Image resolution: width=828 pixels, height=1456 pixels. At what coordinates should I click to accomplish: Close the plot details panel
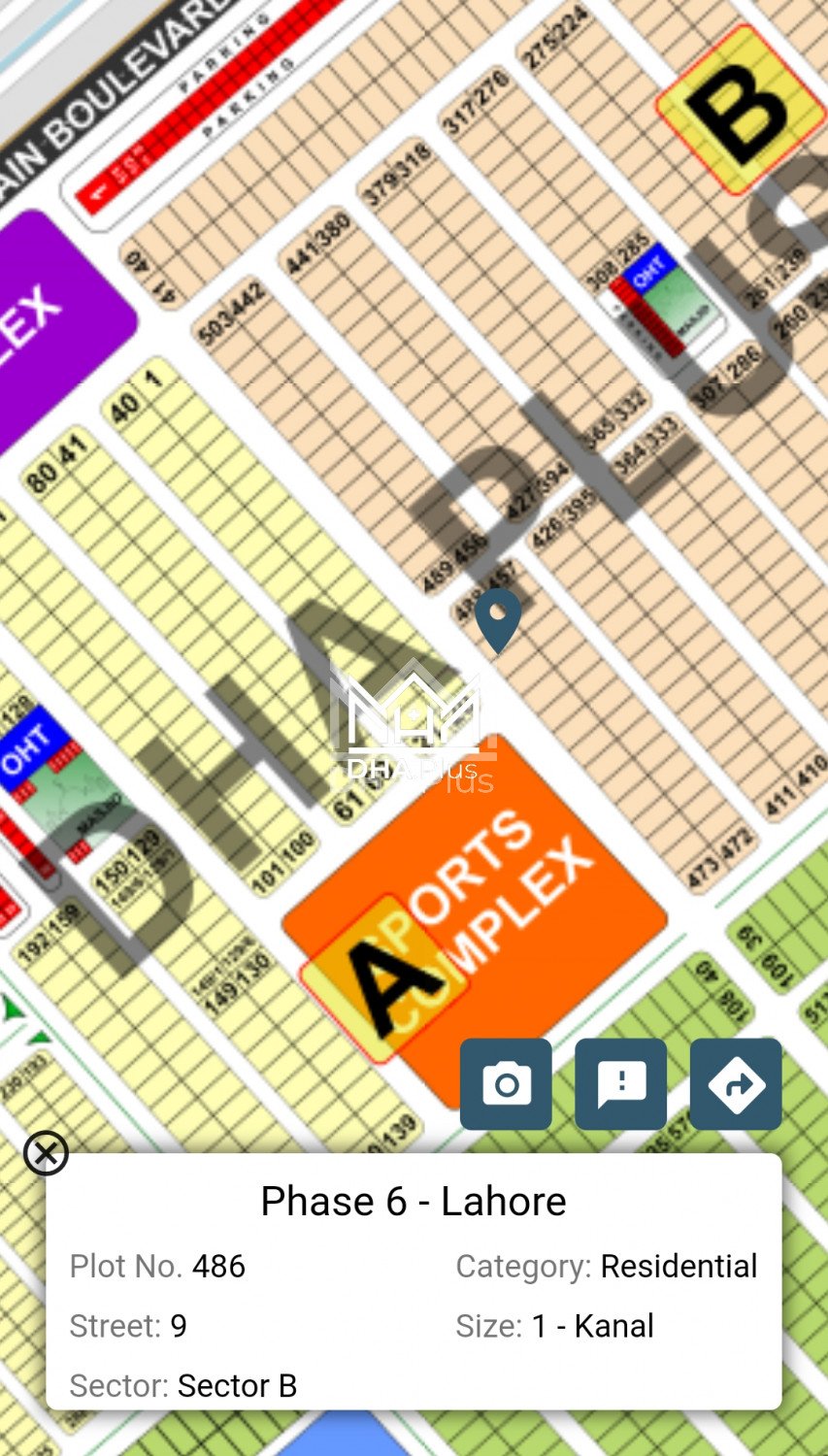click(x=46, y=1153)
